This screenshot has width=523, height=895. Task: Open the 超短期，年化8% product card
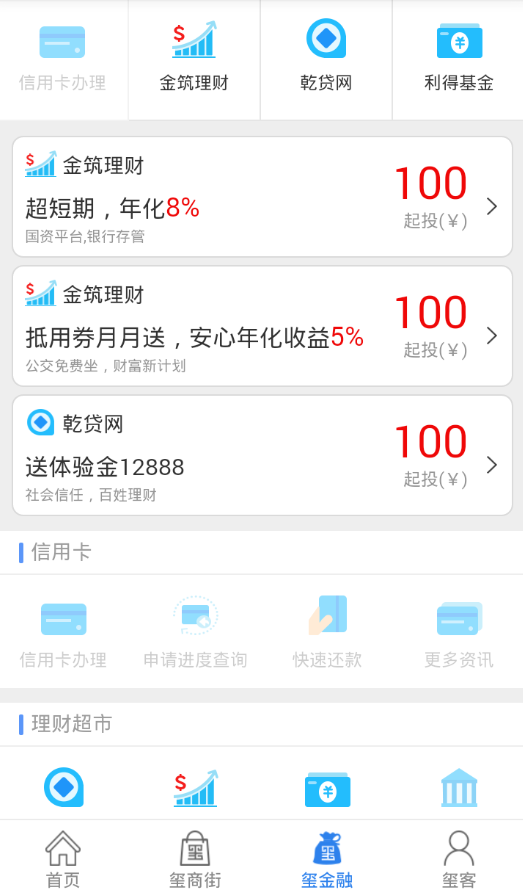(262, 197)
